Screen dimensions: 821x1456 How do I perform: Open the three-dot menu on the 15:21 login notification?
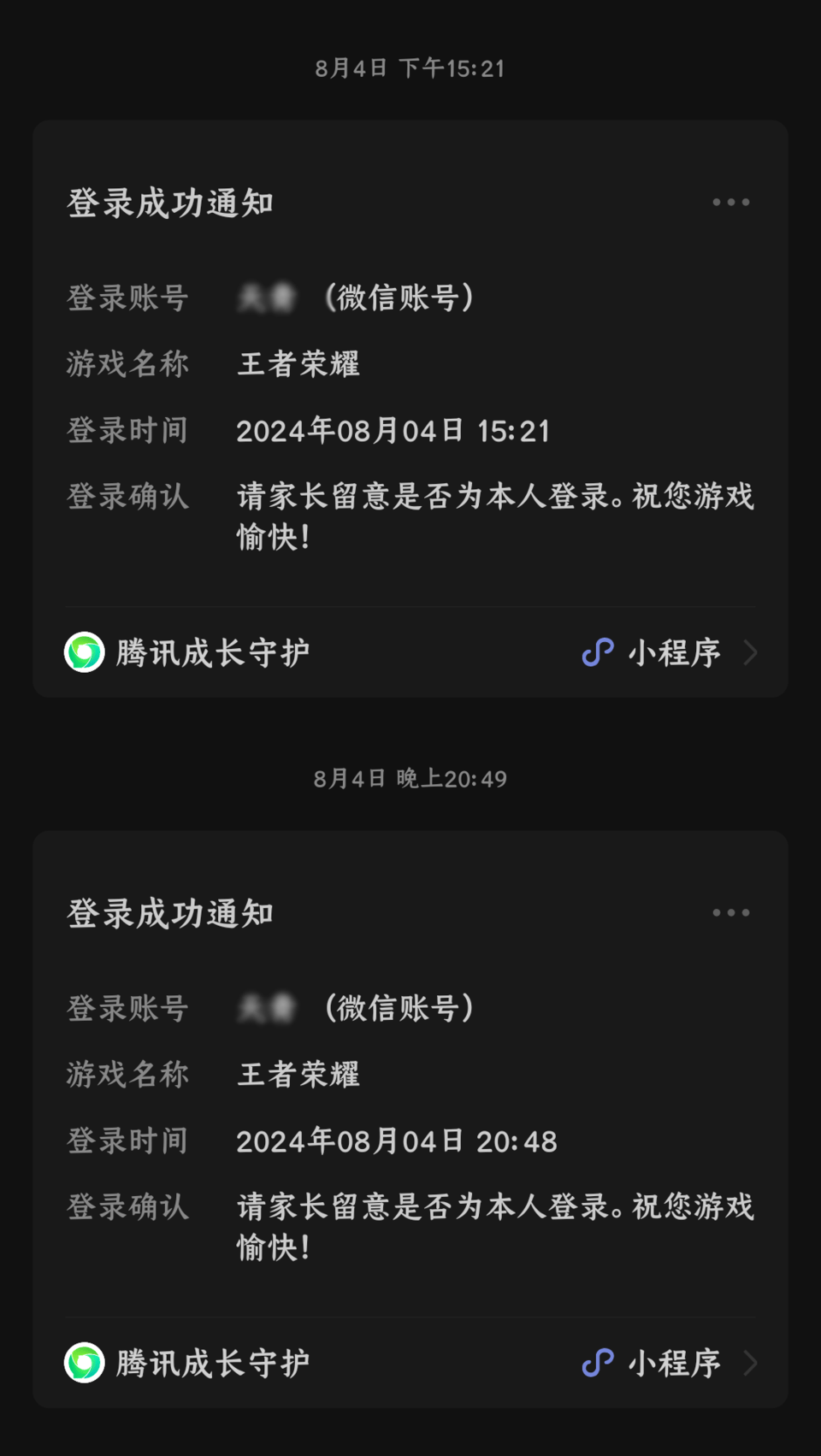tap(731, 203)
